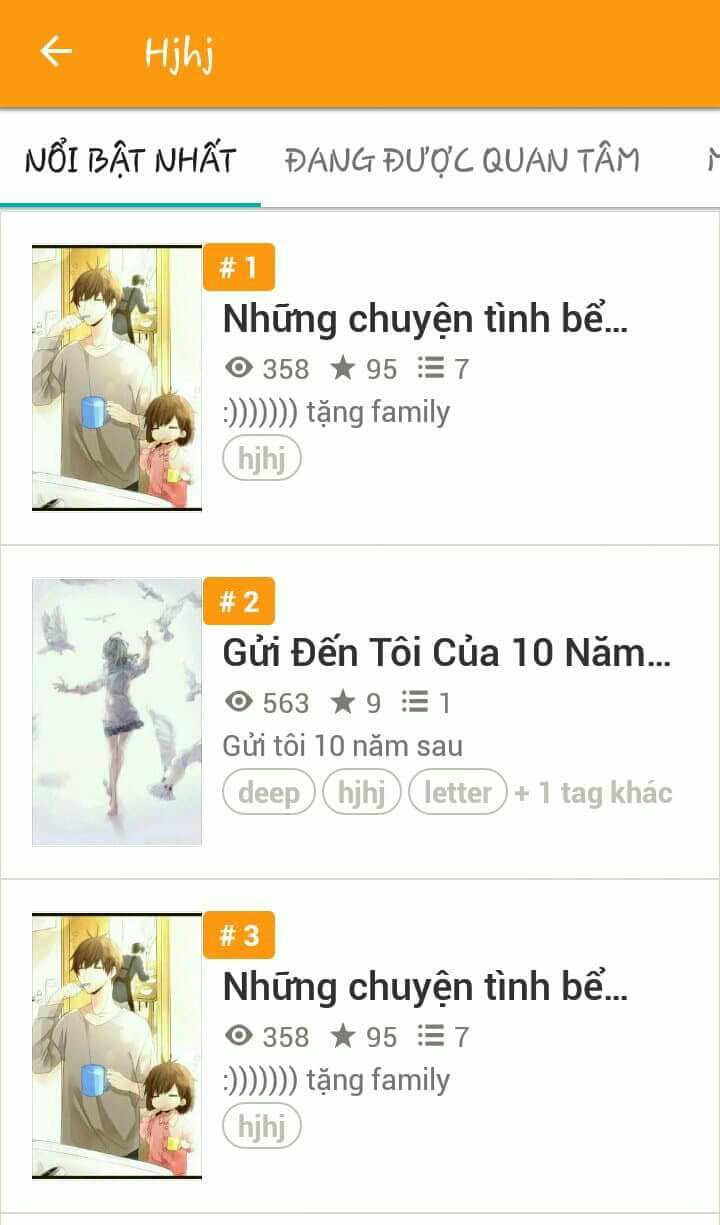The height and width of the screenshot is (1225, 720).
Task: Tap the hjhj tag under story #1
Action: (x=261, y=459)
